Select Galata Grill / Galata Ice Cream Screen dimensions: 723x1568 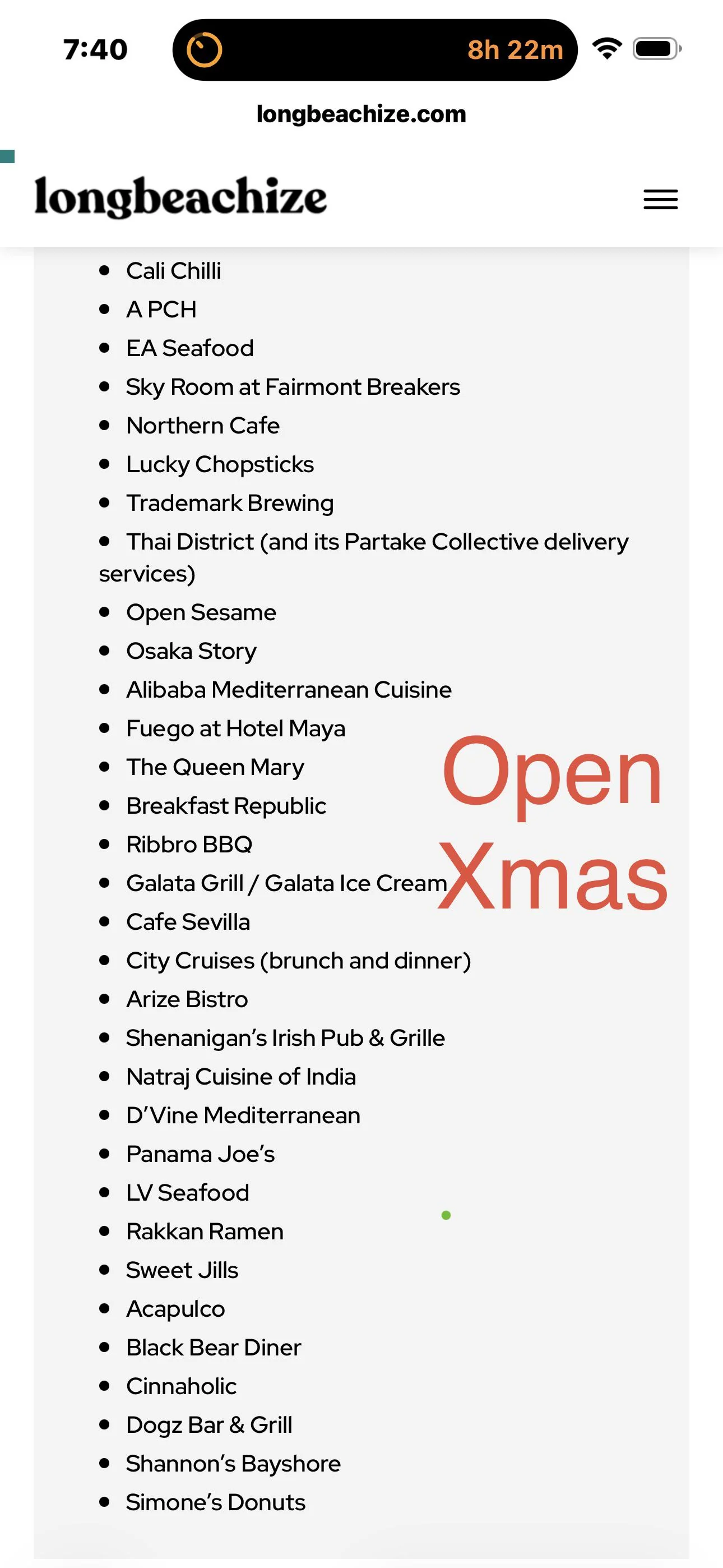[286, 882]
